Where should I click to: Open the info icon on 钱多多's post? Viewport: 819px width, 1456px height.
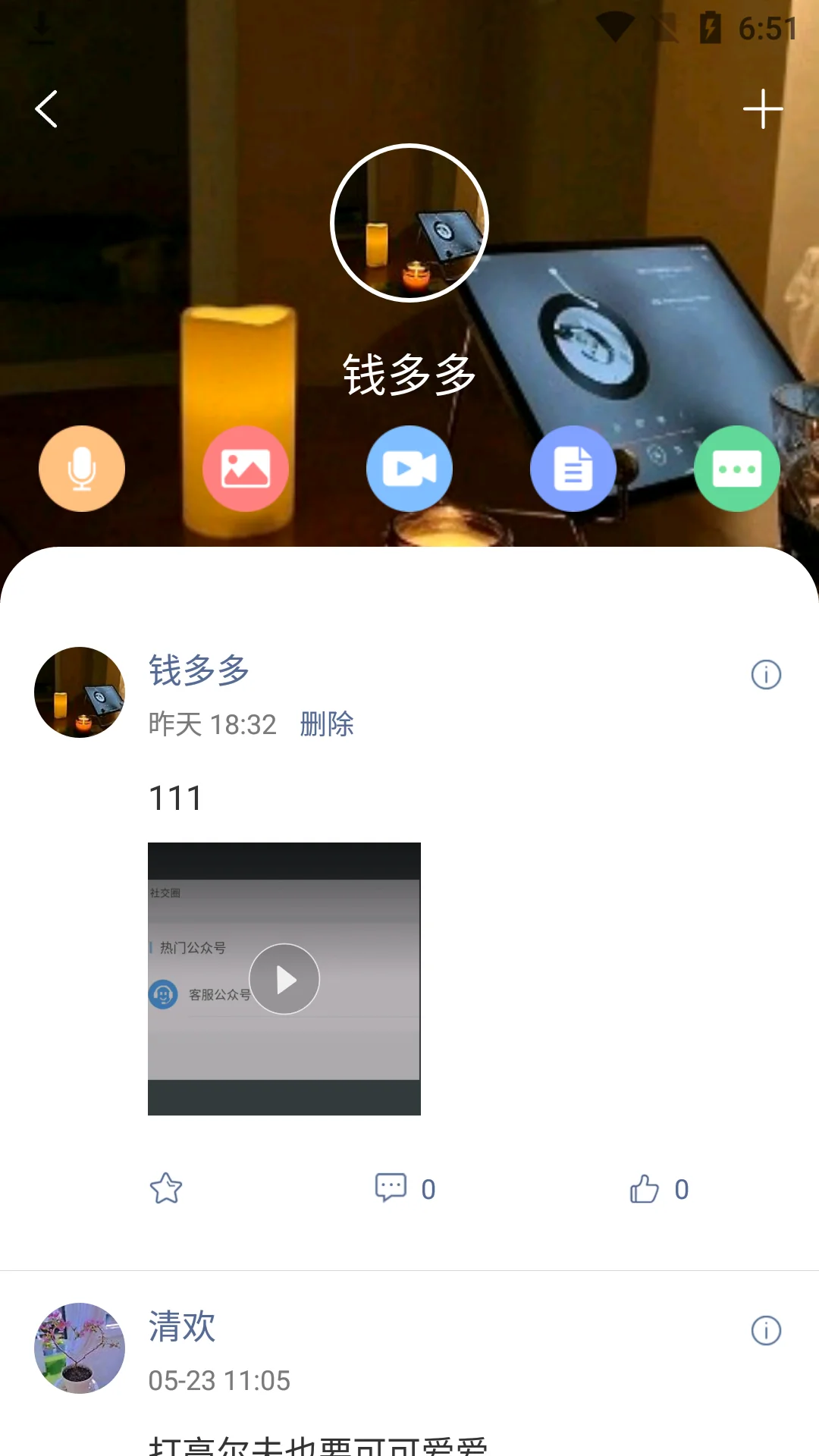(x=766, y=674)
